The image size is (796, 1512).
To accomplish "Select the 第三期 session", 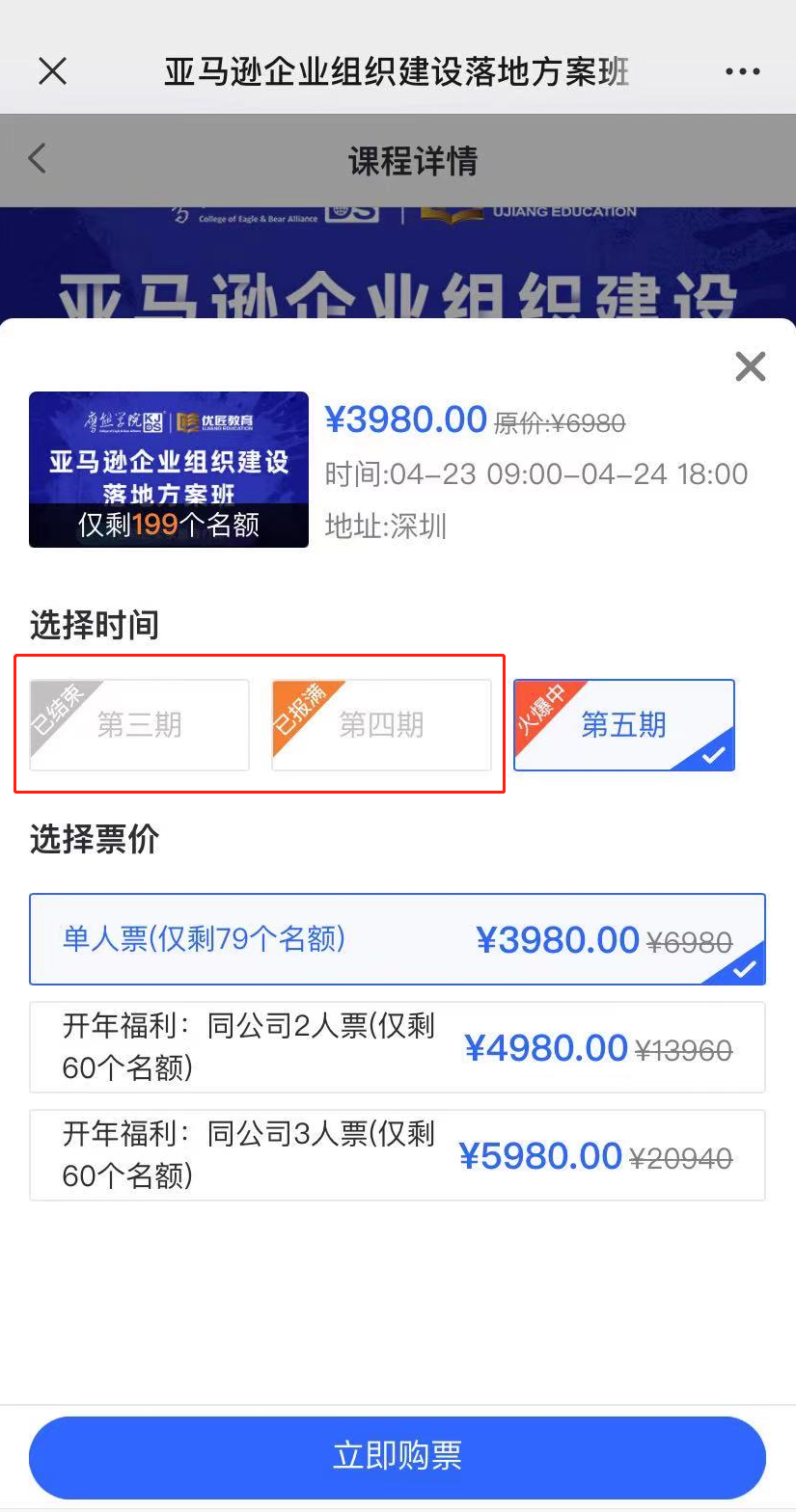I will coord(140,725).
